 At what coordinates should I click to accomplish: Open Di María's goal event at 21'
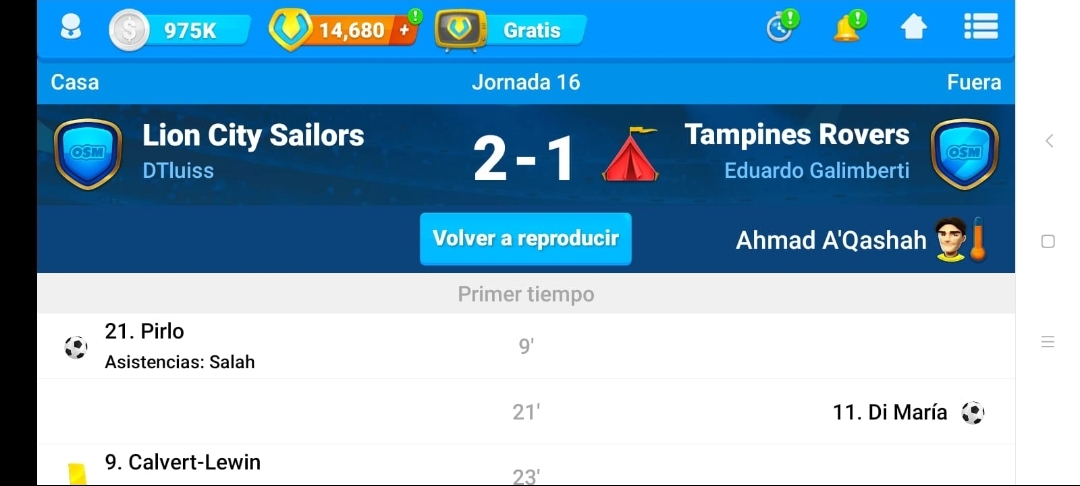[x=889, y=412]
